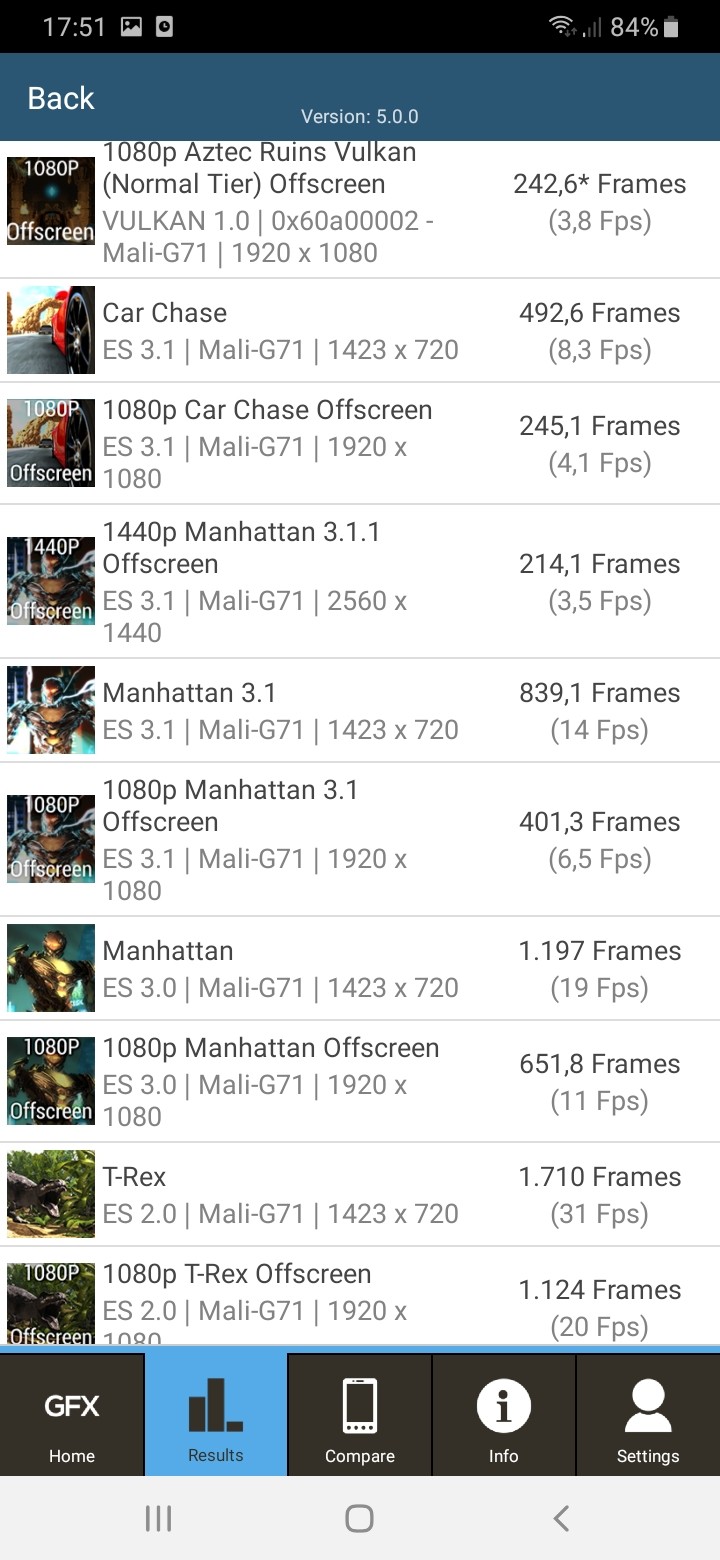Switch to the Info tab
720x1560 pixels.
pos(504,1415)
